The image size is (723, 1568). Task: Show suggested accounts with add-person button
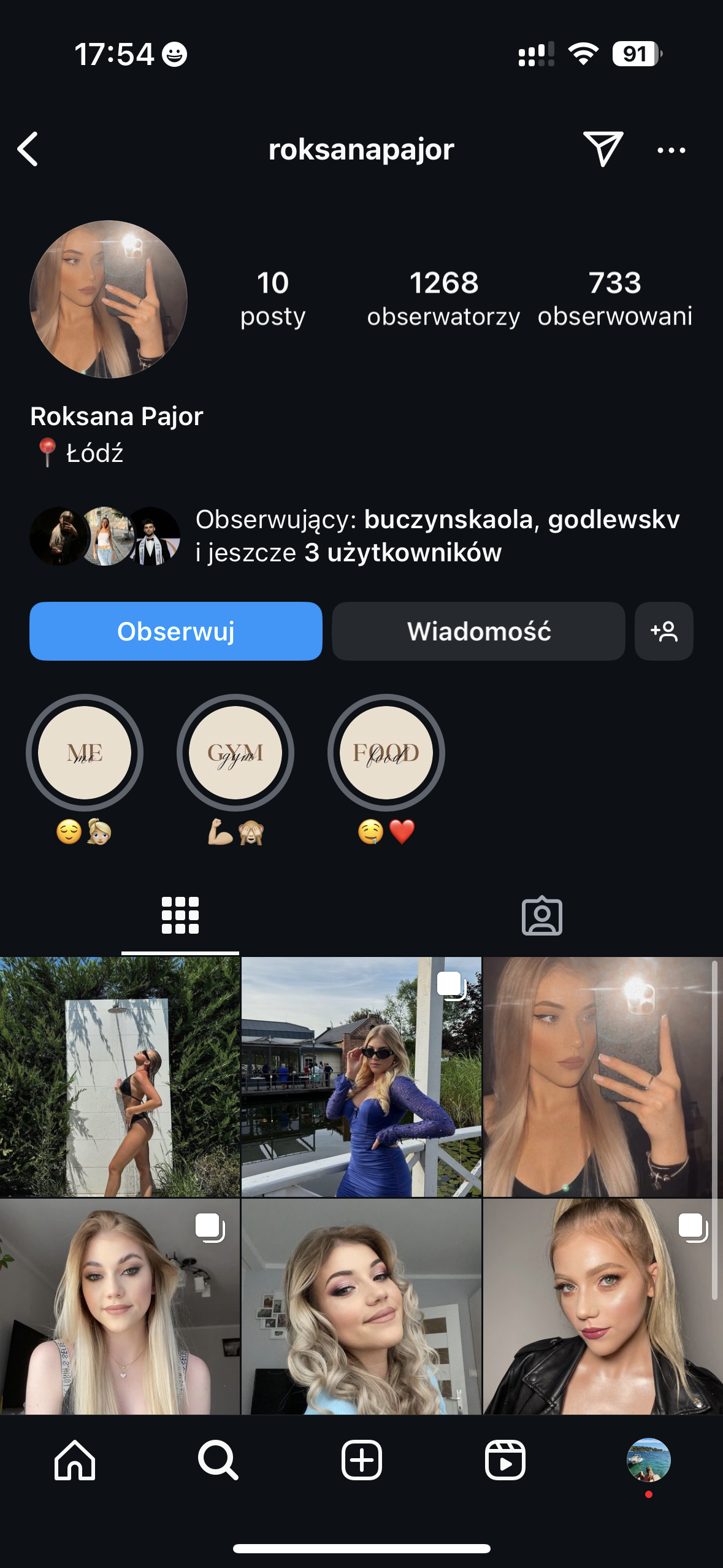click(664, 631)
